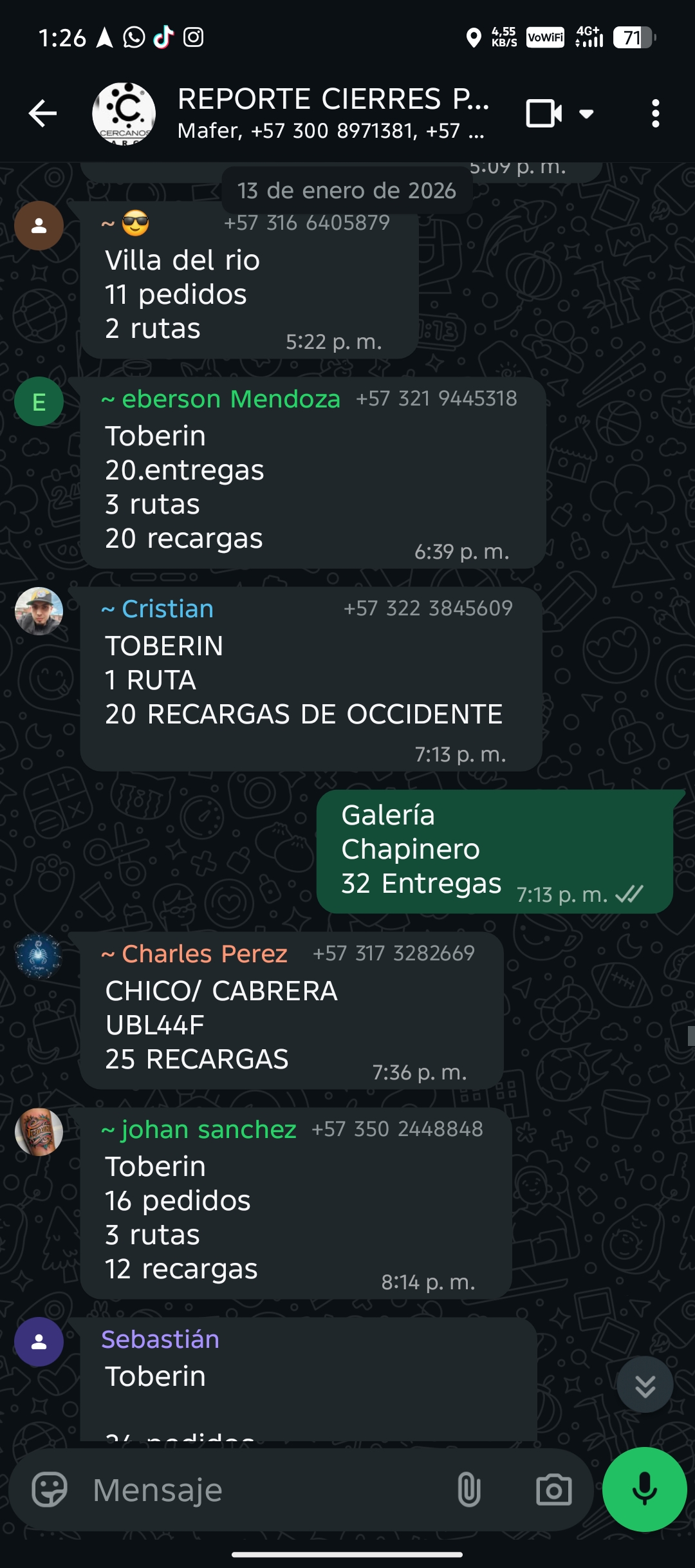Open the camera from the message bar
The width and height of the screenshot is (695, 1568).
[553, 1489]
